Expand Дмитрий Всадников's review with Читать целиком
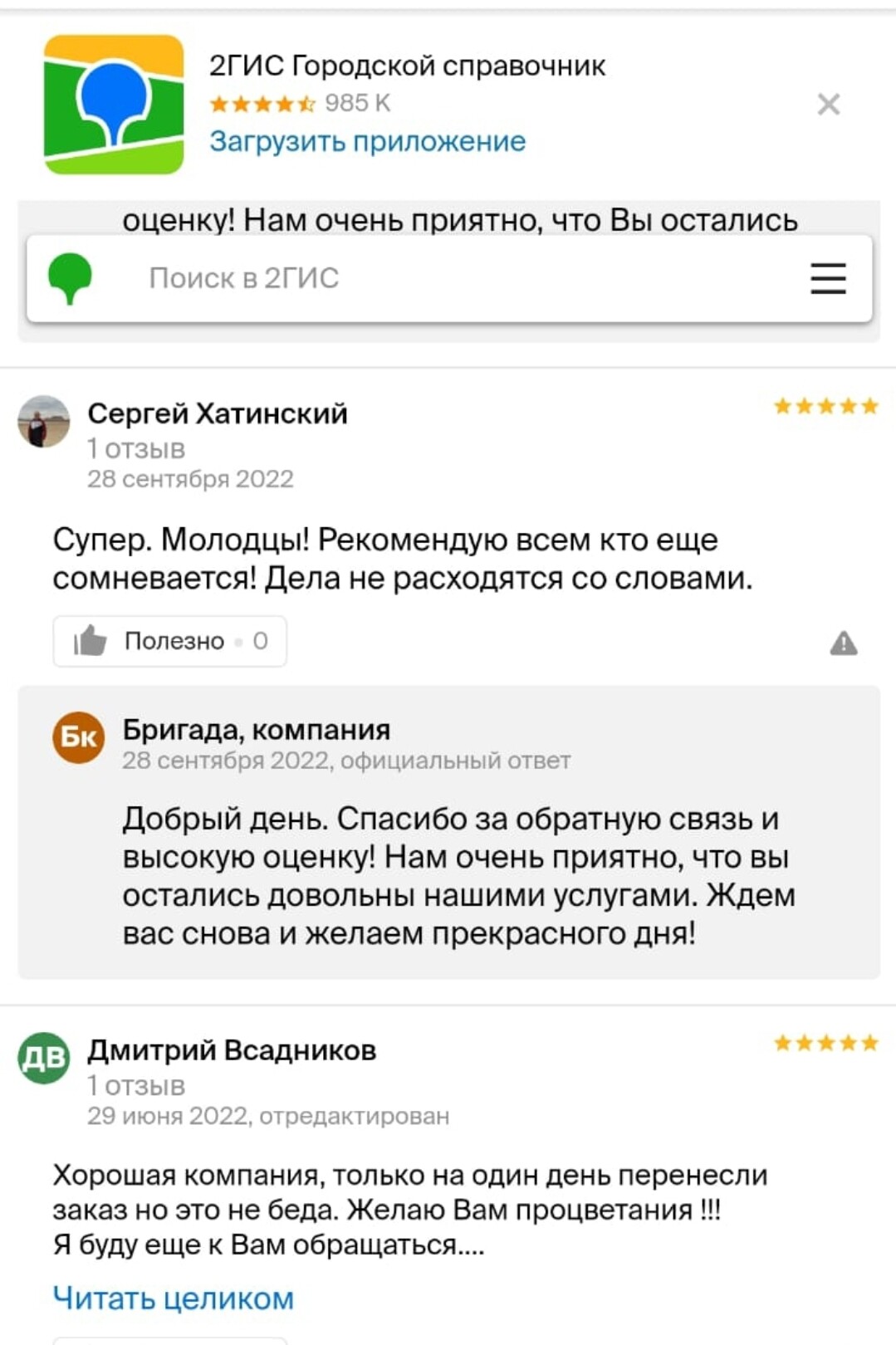Image resolution: width=896 pixels, height=1345 pixels. click(x=174, y=1298)
